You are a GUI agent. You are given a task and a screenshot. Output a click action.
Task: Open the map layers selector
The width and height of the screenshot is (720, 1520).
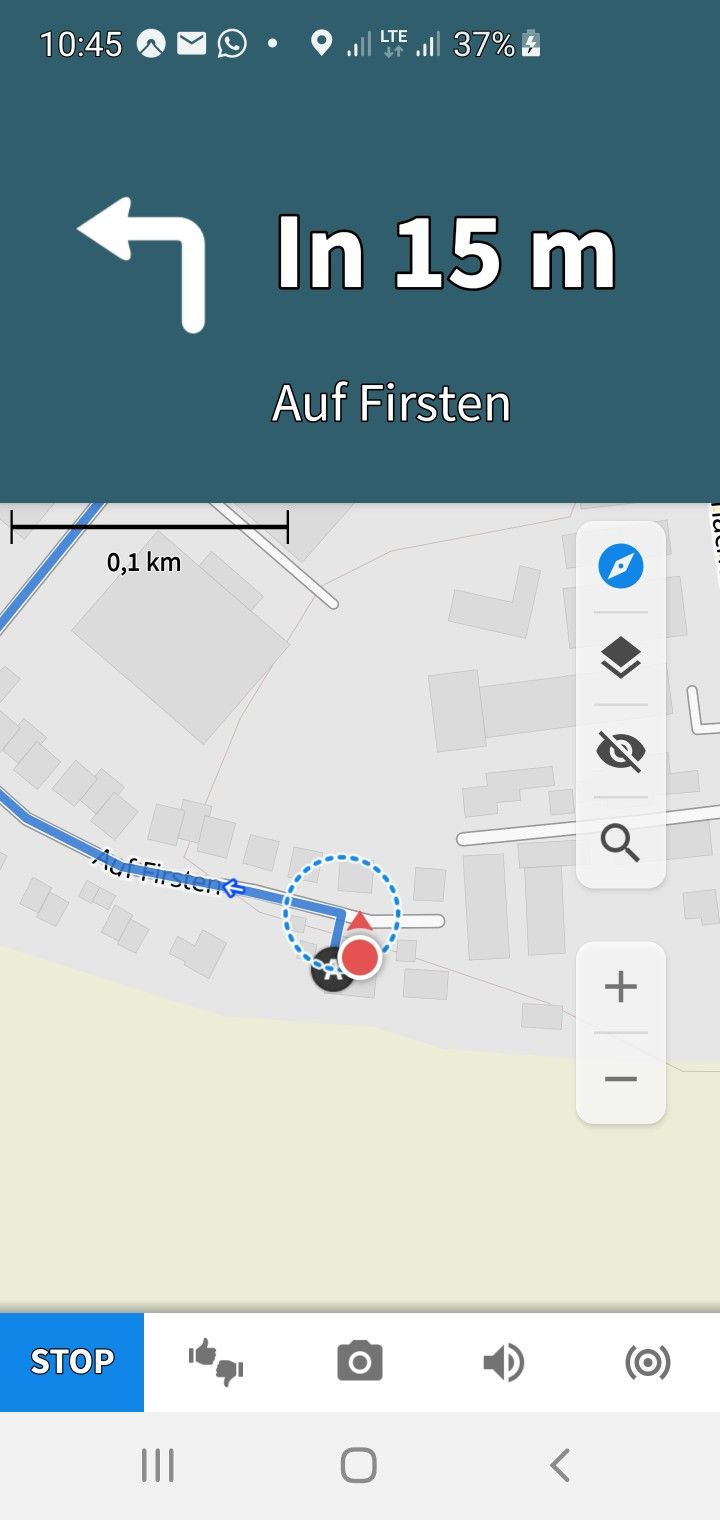[621, 658]
